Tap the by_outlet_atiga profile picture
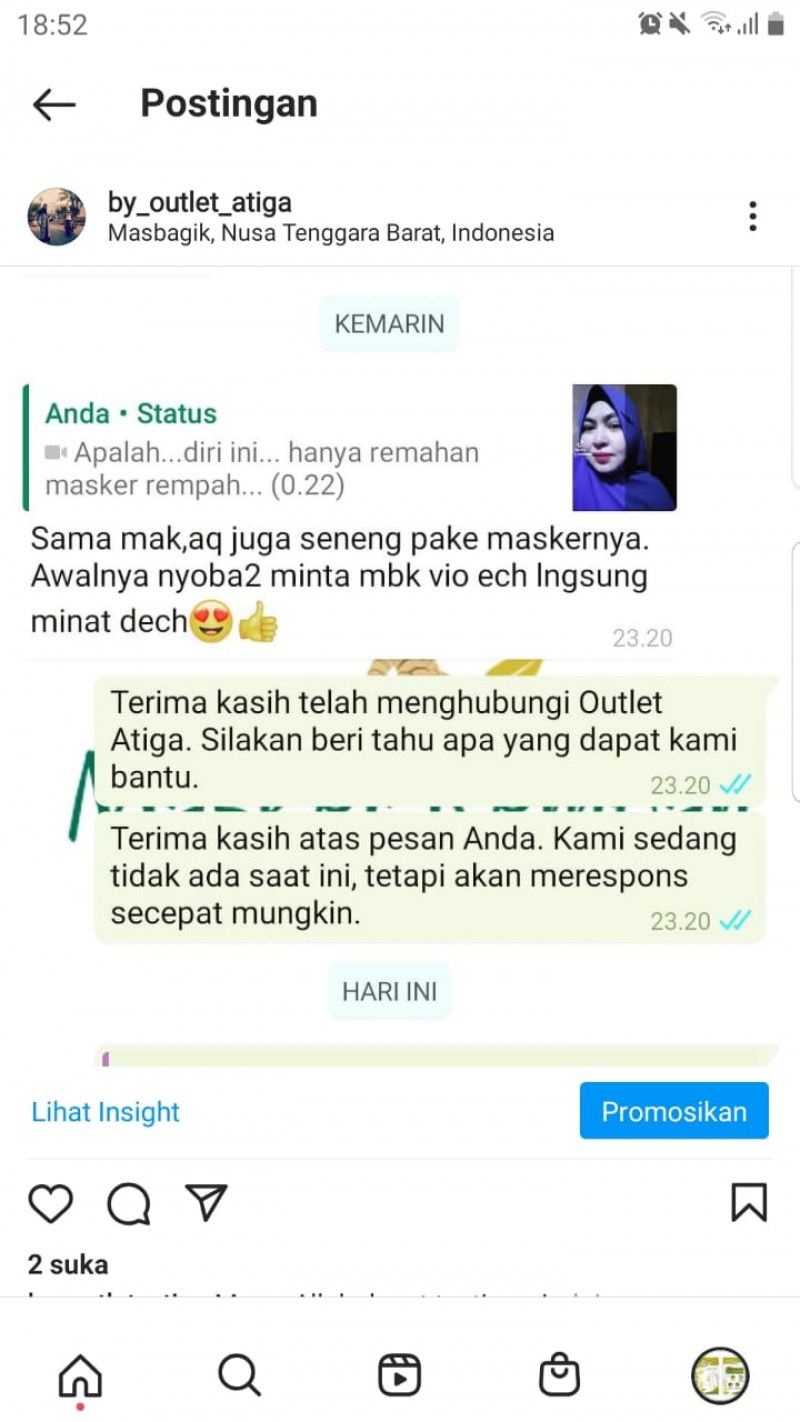The image size is (800, 1422). point(56,216)
